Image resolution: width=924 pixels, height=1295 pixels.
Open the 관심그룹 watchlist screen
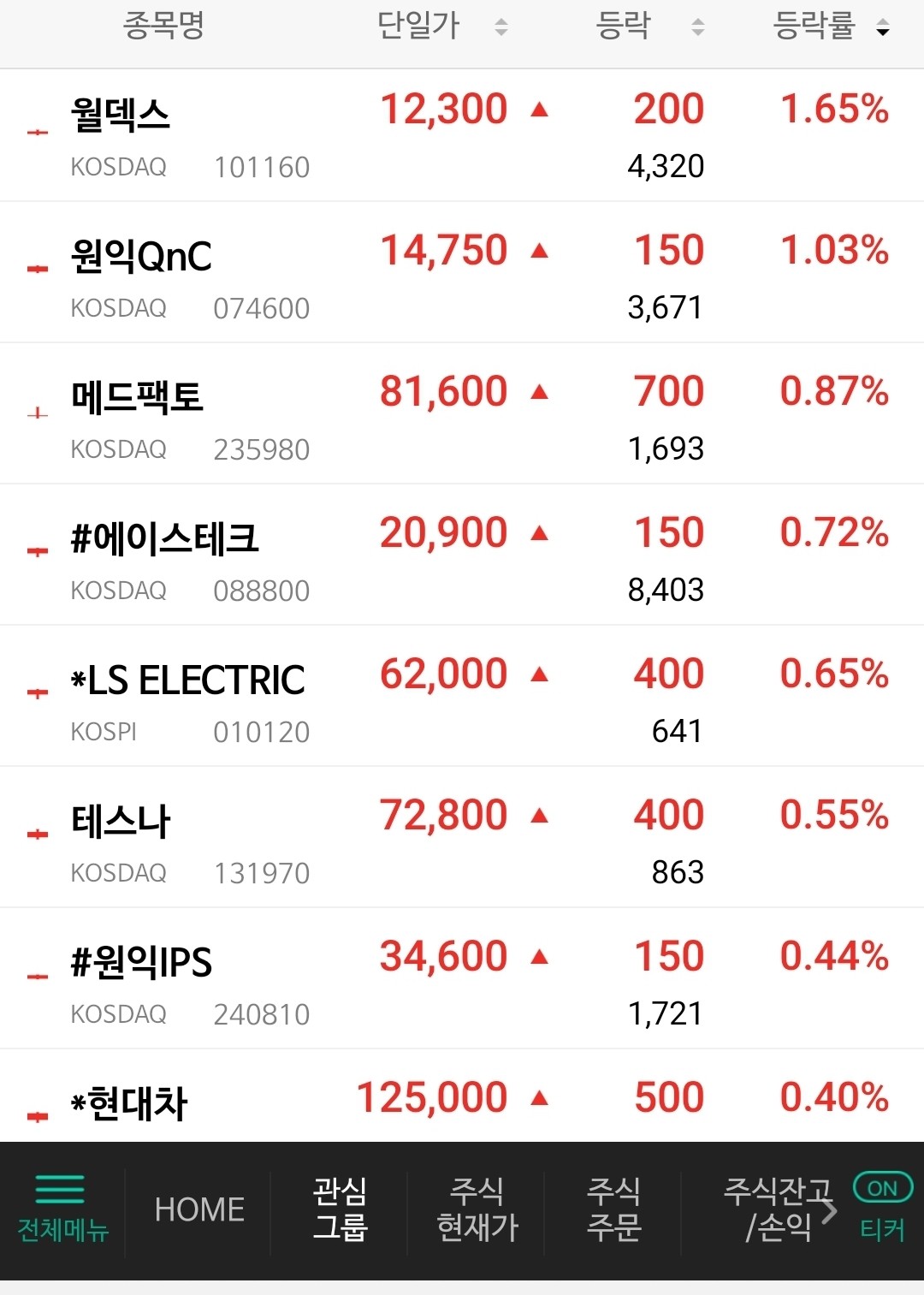click(340, 1211)
